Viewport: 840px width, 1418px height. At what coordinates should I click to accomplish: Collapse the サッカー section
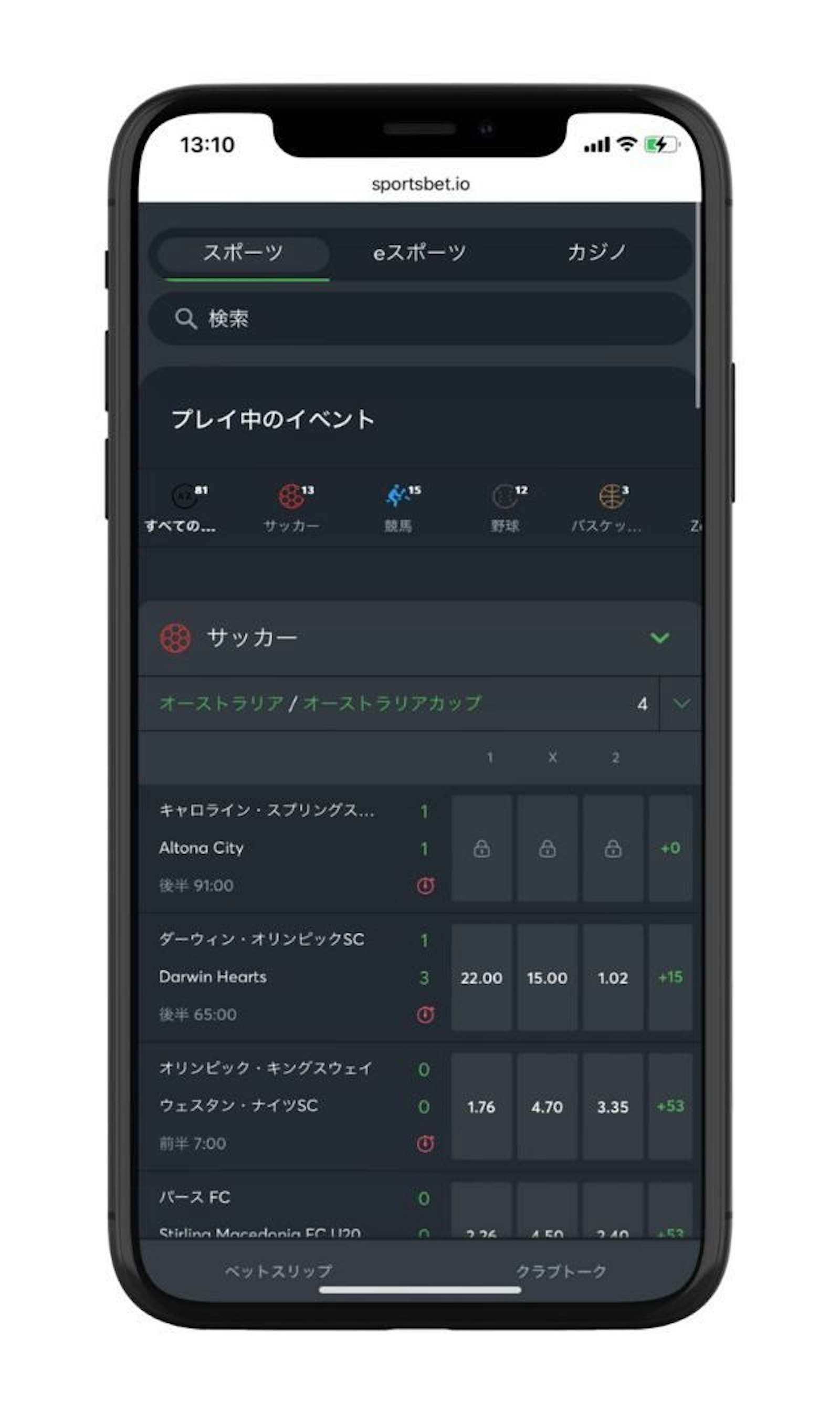[659, 638]
